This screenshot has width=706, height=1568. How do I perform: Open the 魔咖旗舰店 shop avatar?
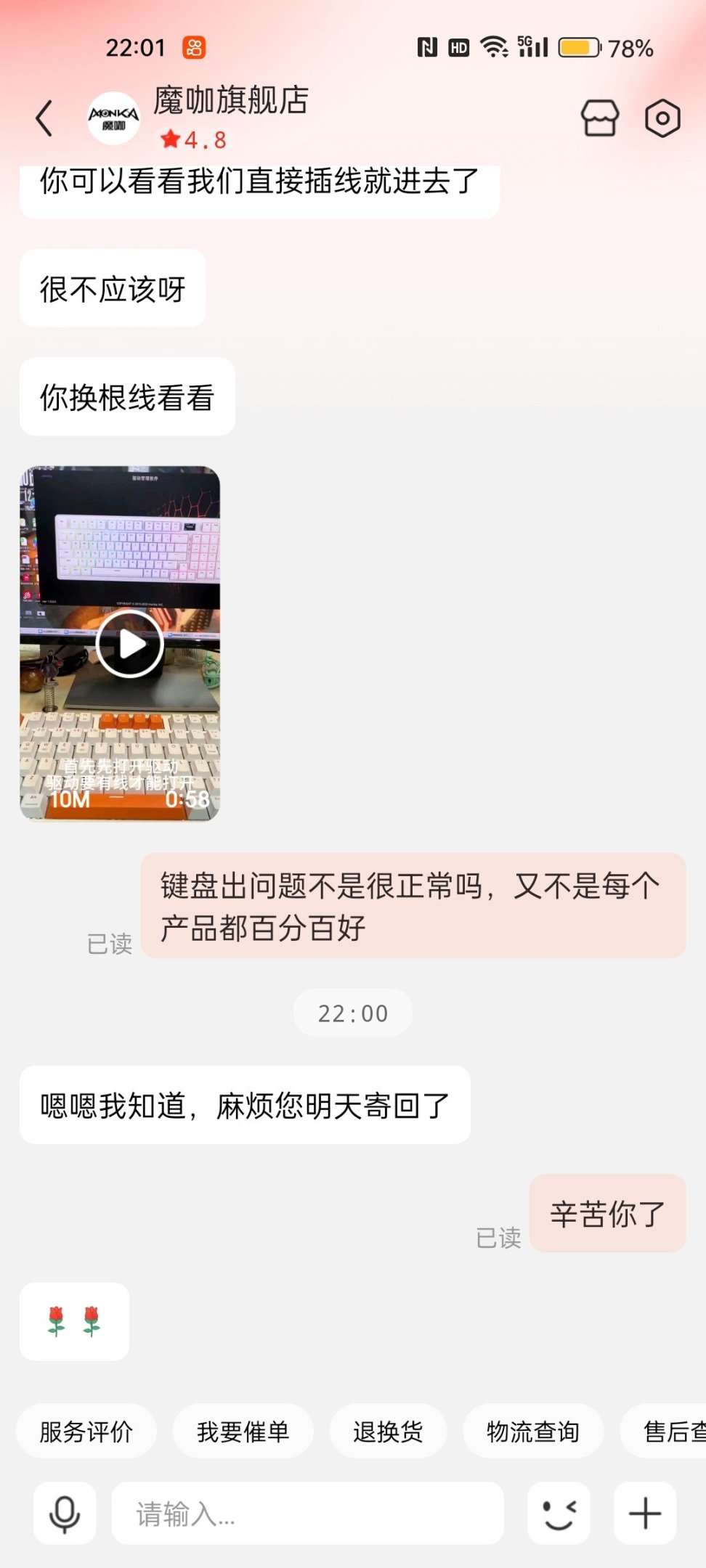click(x=113, y=118)
